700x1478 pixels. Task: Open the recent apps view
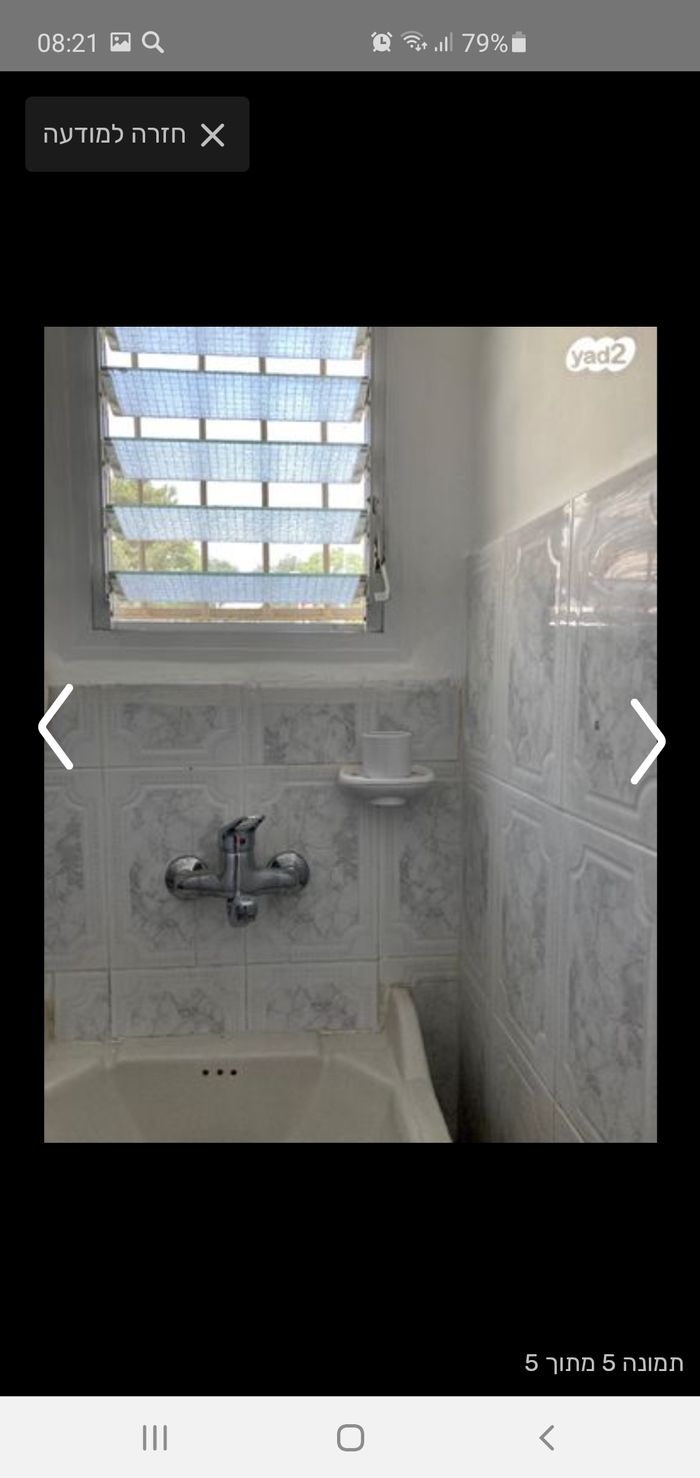point(154,1438)
